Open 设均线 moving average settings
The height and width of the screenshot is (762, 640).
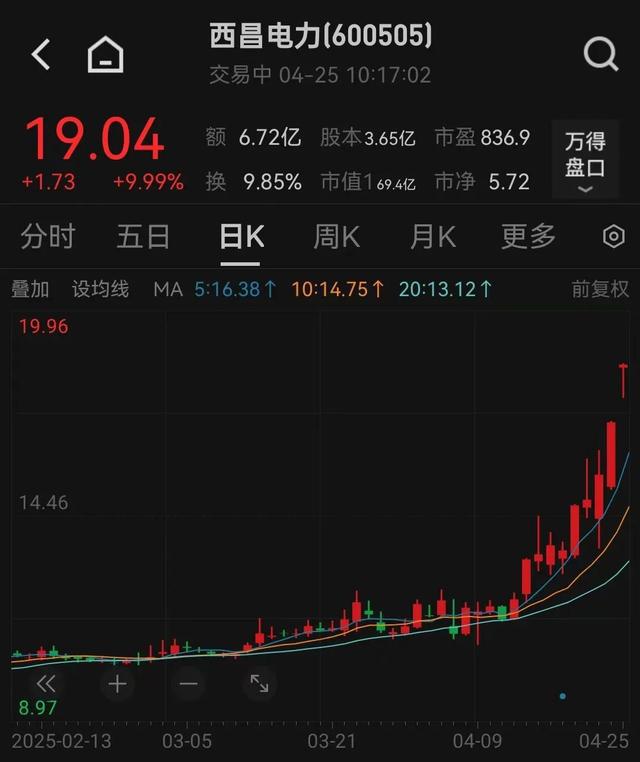(x=100, y=289)
